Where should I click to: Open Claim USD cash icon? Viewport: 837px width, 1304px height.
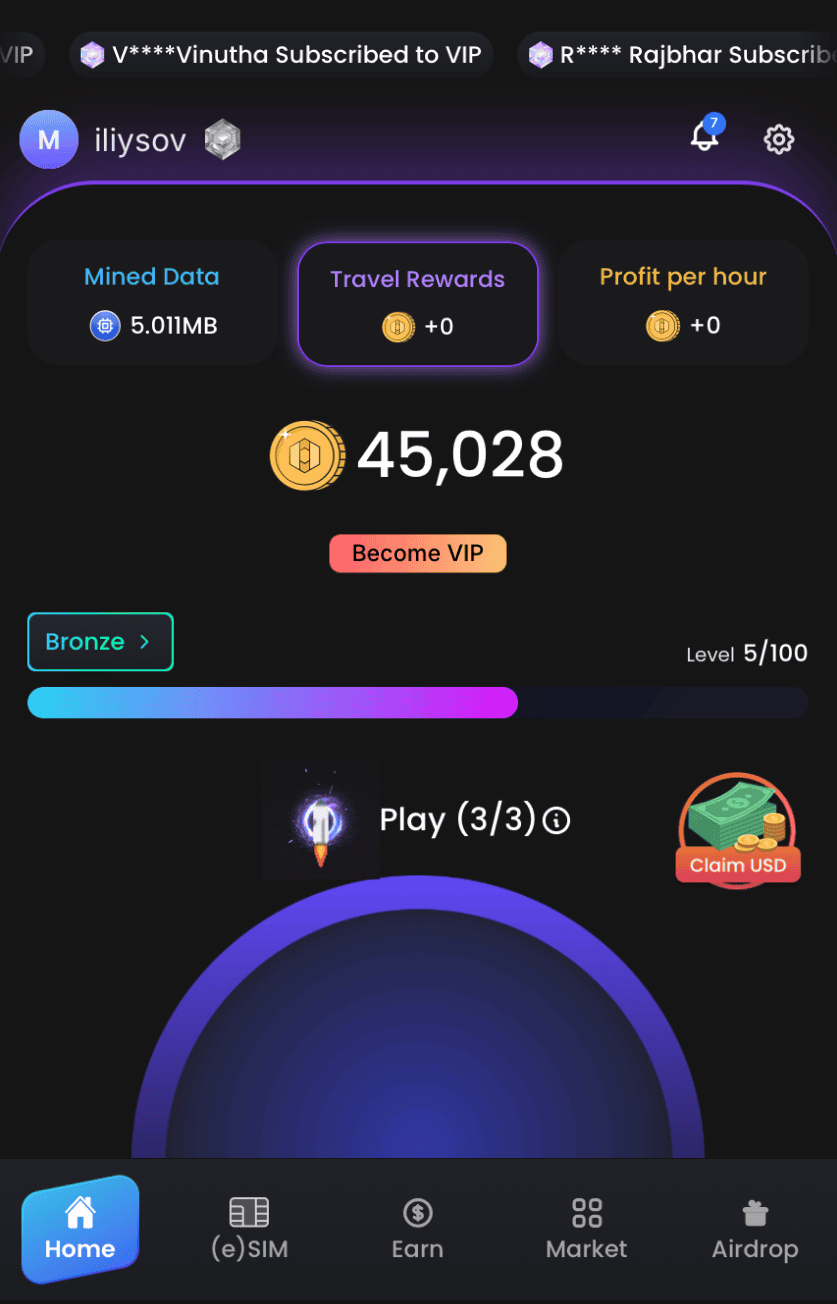click(x=737, y=830)
